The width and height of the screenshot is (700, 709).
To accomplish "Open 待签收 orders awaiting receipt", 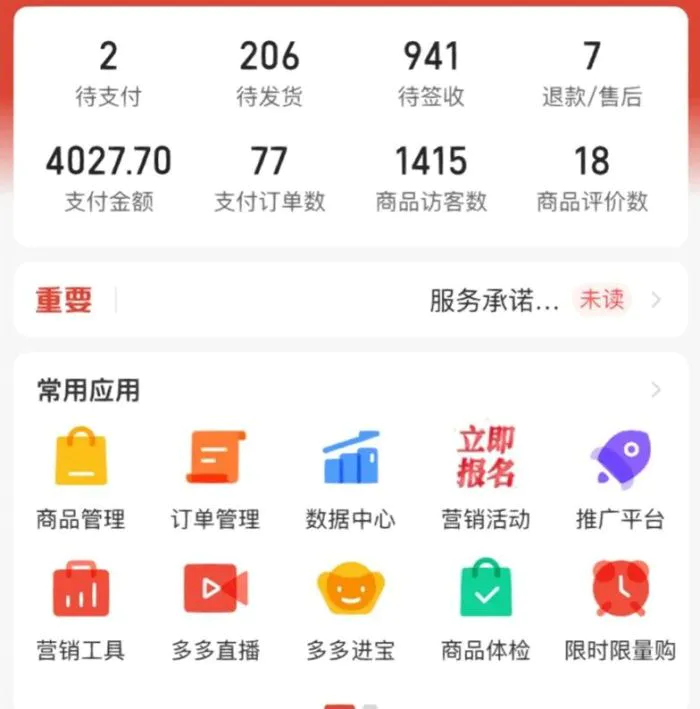I will tap(431, 73).
